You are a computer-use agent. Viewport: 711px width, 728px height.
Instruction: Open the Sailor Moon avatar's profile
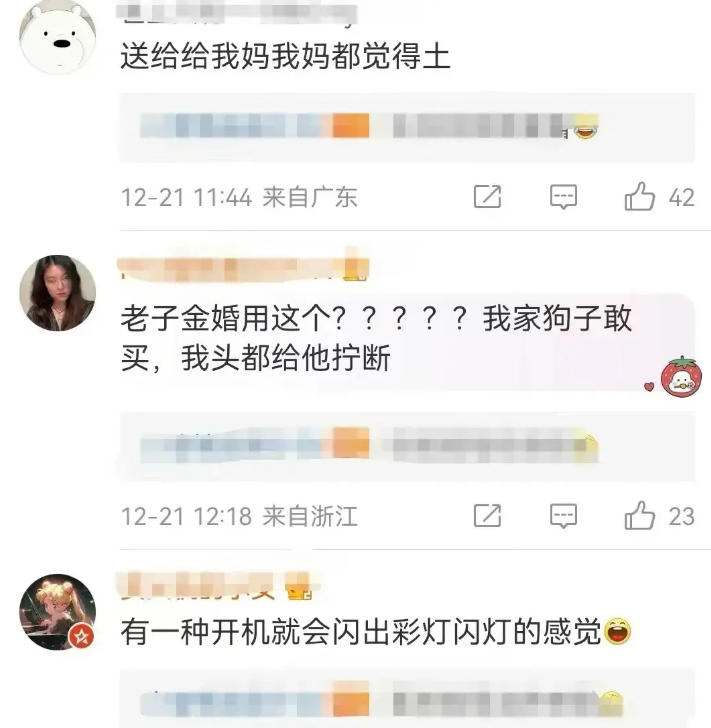[57, 612]
